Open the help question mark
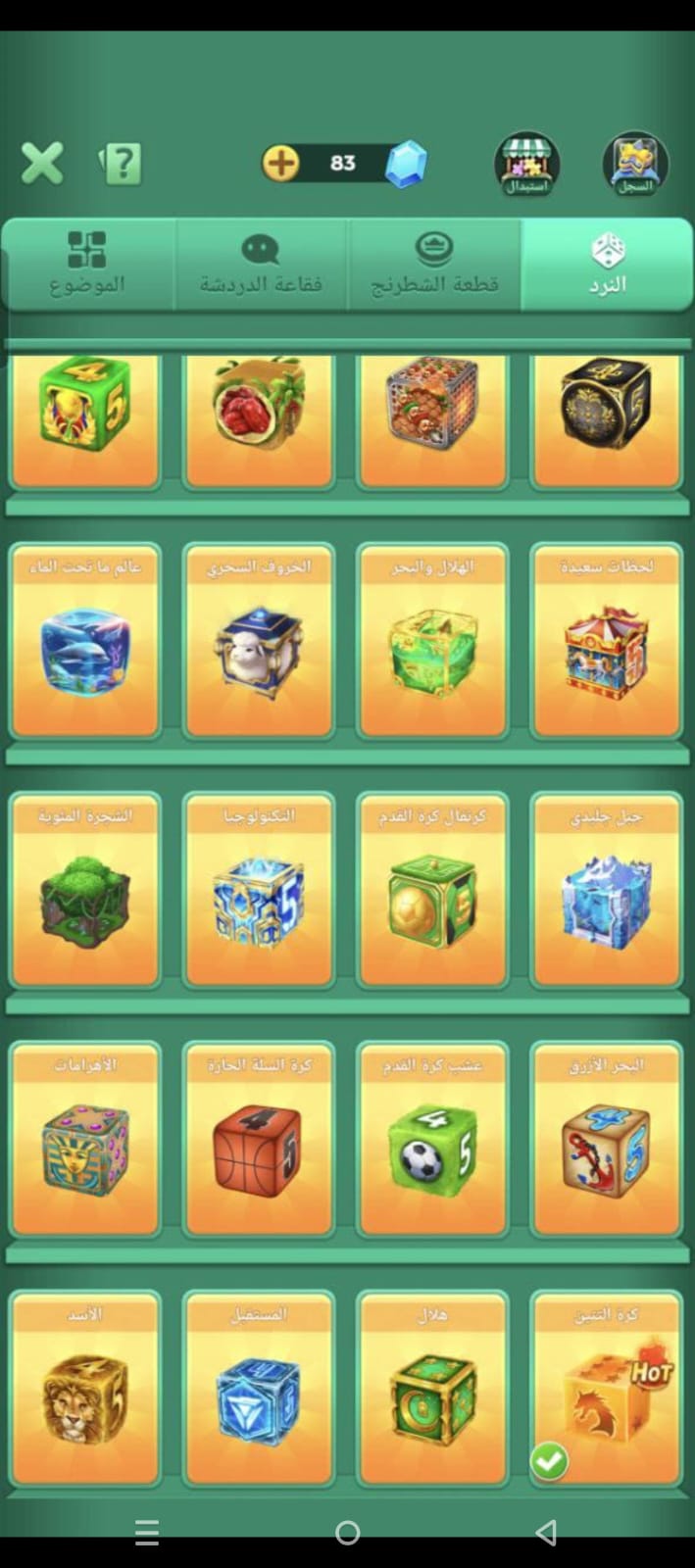Viewport: 695px width, 1568px height. coord(122,164)
